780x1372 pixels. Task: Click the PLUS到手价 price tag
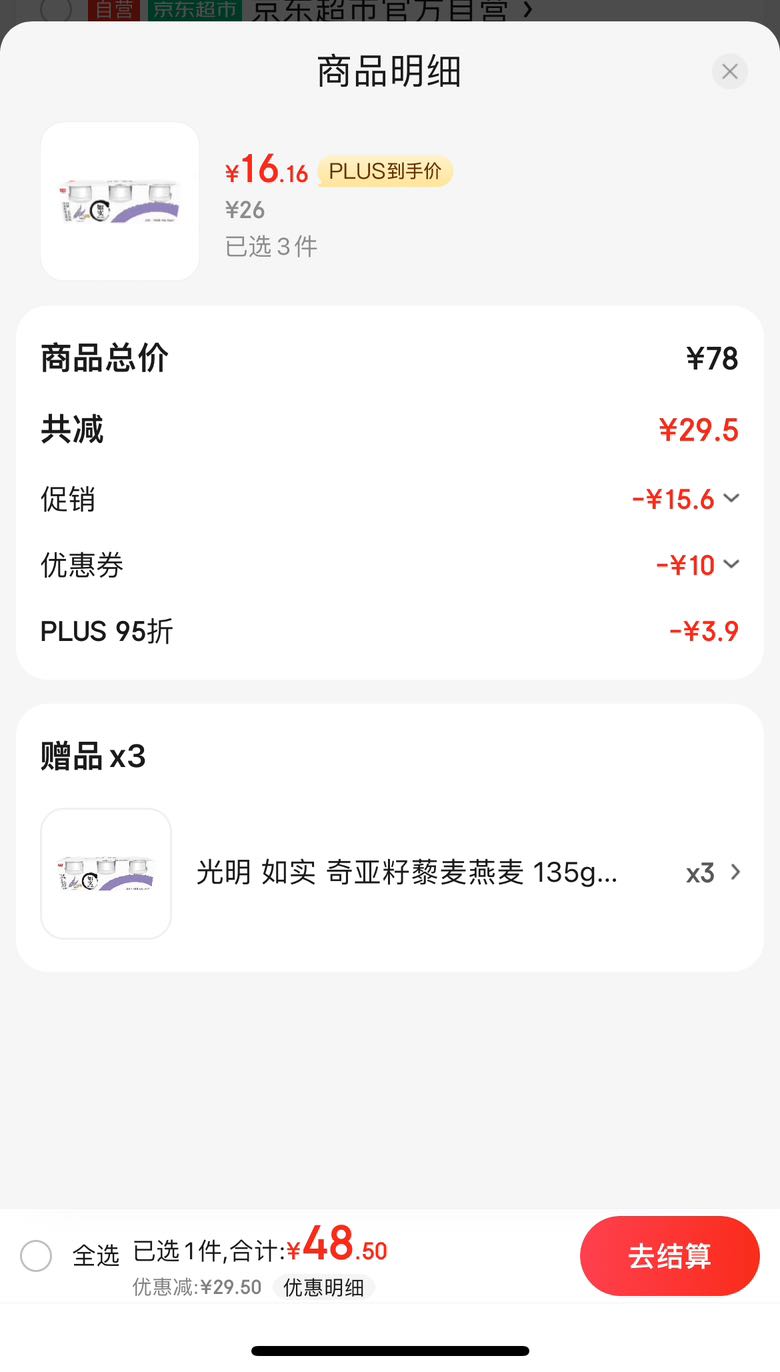tap(385, 171)
